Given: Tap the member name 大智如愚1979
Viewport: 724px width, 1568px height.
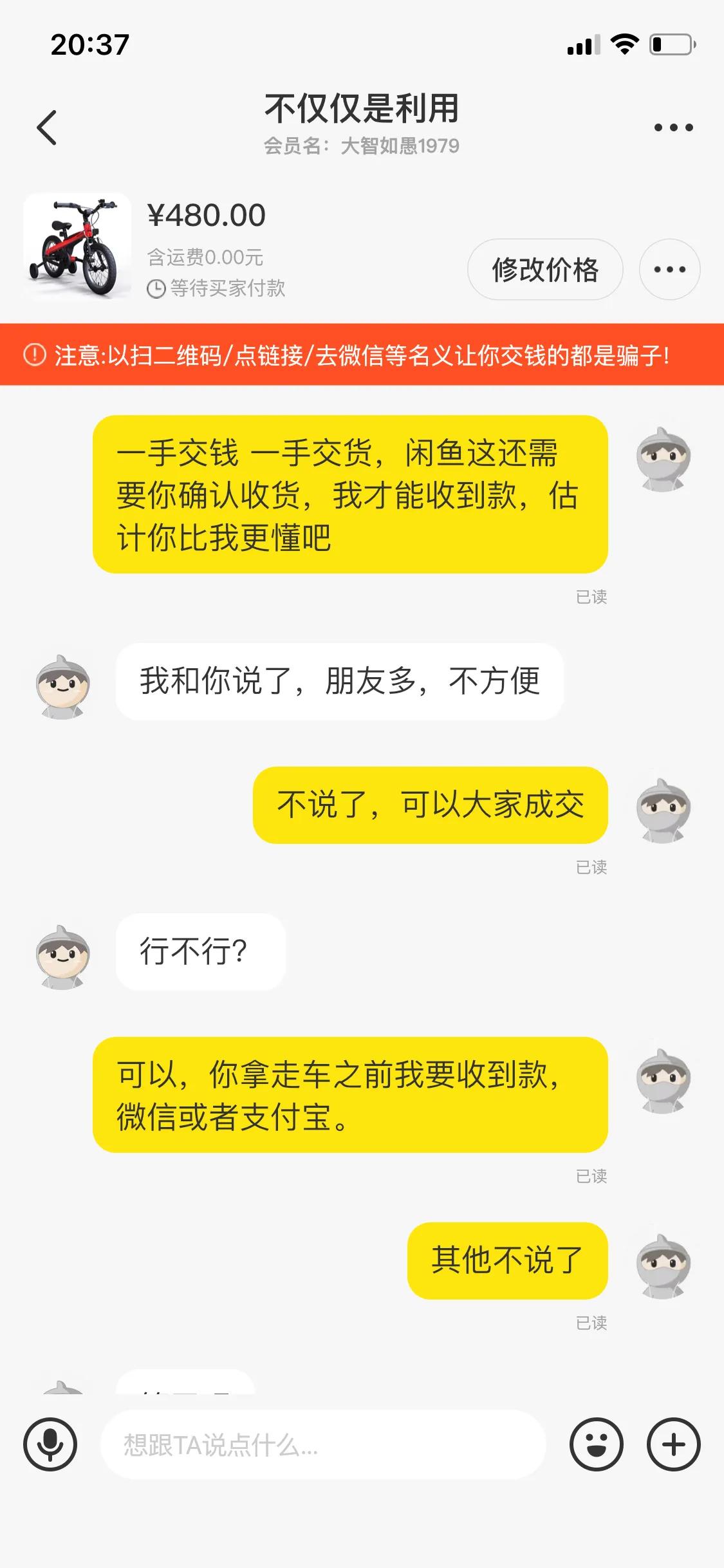Looking at the screenshot, I should click(x=362, y=145).
